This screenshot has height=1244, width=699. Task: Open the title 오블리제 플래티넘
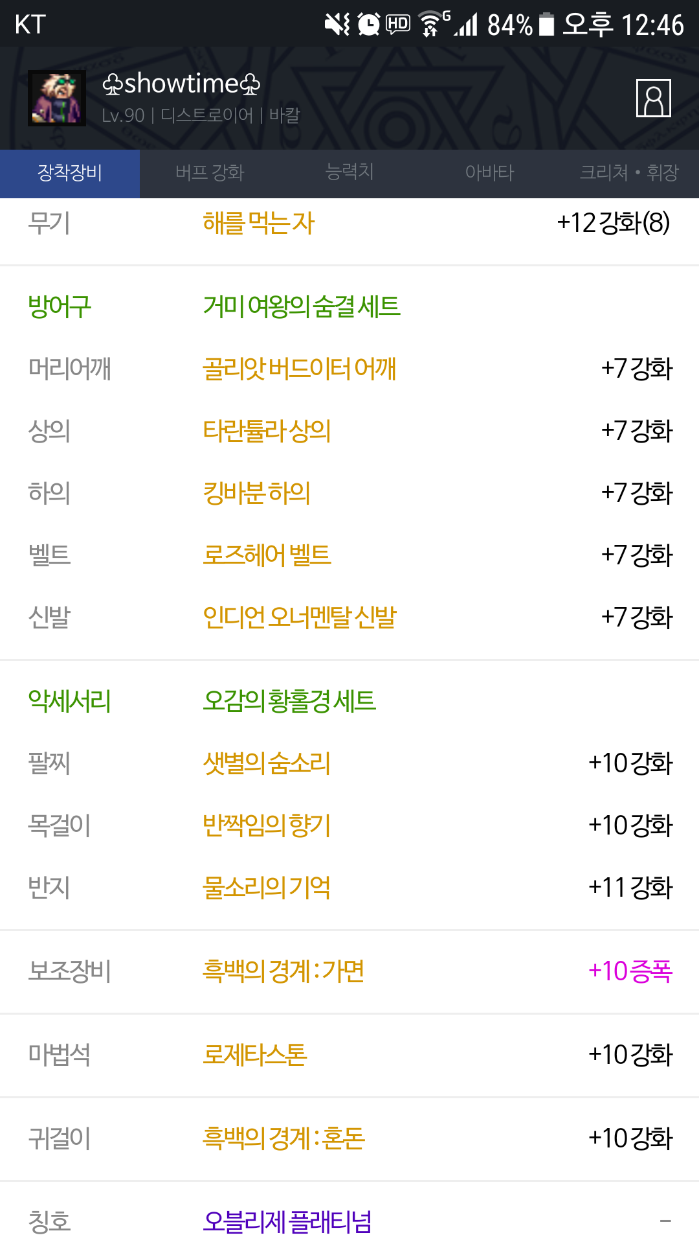pos(287,1221)
